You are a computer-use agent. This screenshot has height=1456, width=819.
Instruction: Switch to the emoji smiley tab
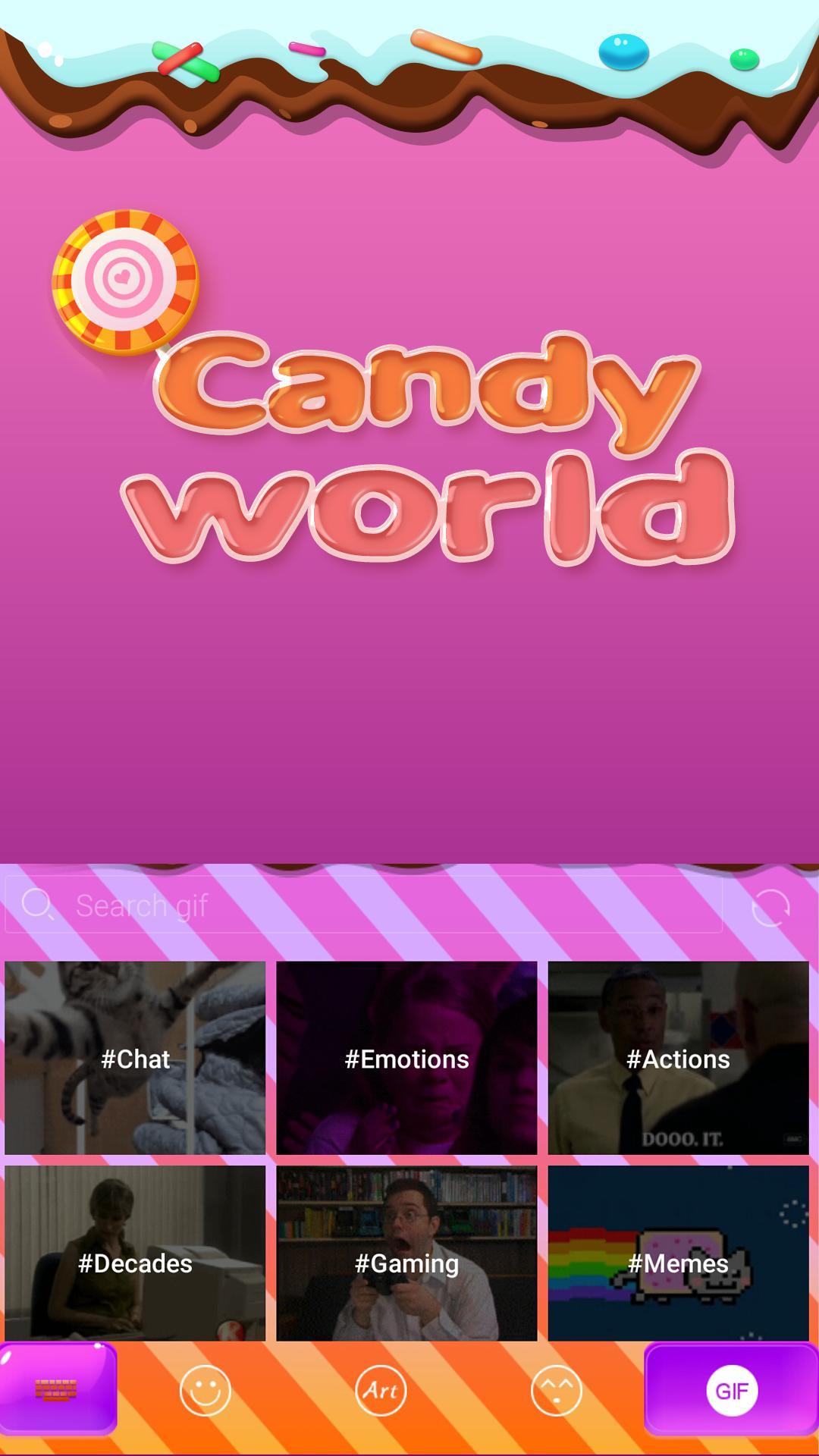[205, 1391]
